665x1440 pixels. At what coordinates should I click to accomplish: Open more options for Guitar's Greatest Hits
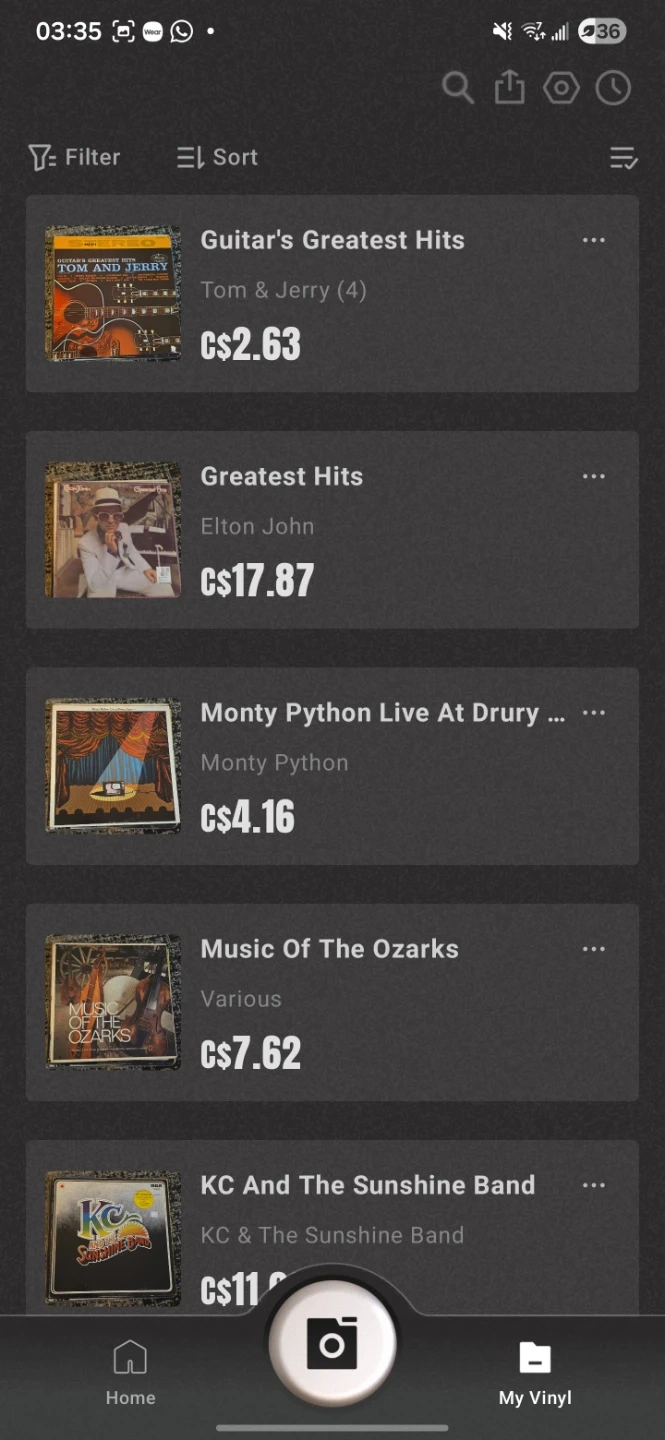tap(594, 240)
